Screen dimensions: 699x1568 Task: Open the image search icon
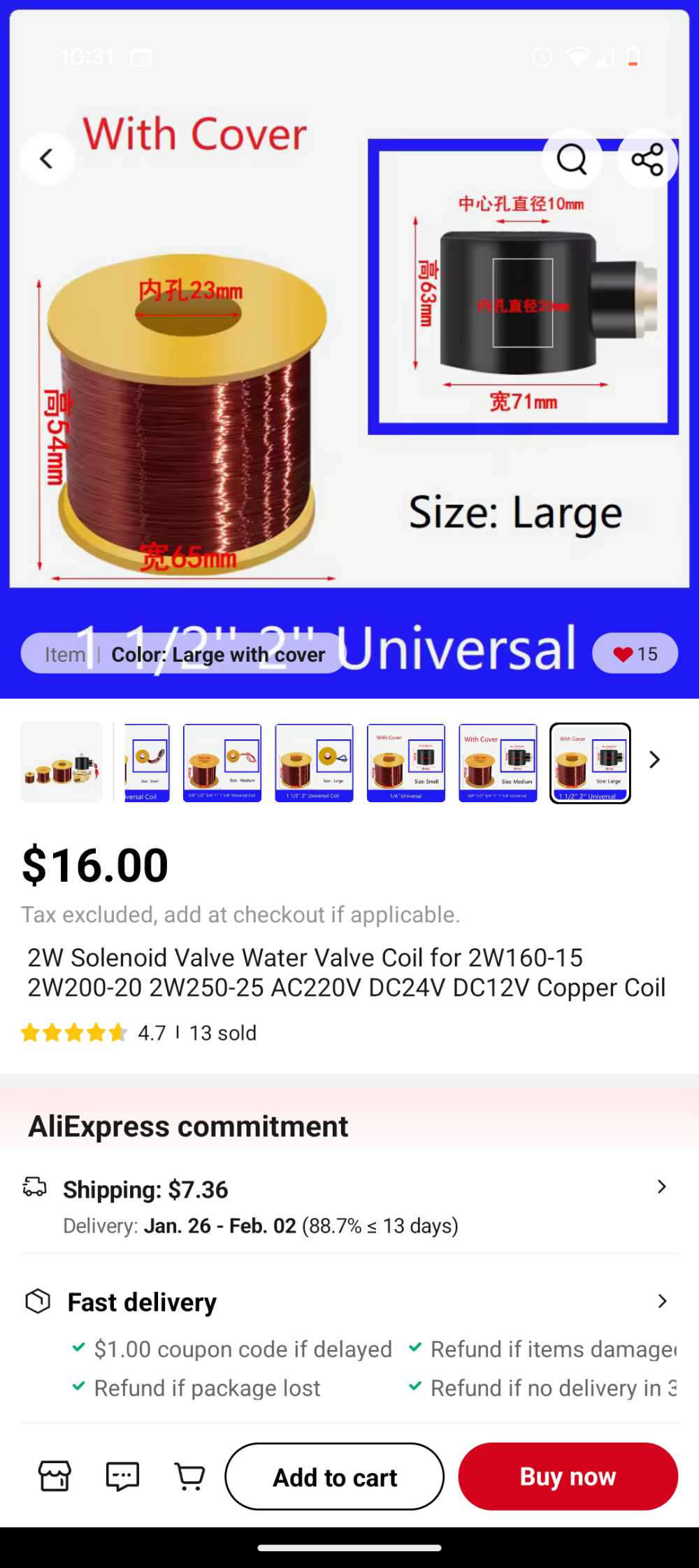tap(572, 159)
